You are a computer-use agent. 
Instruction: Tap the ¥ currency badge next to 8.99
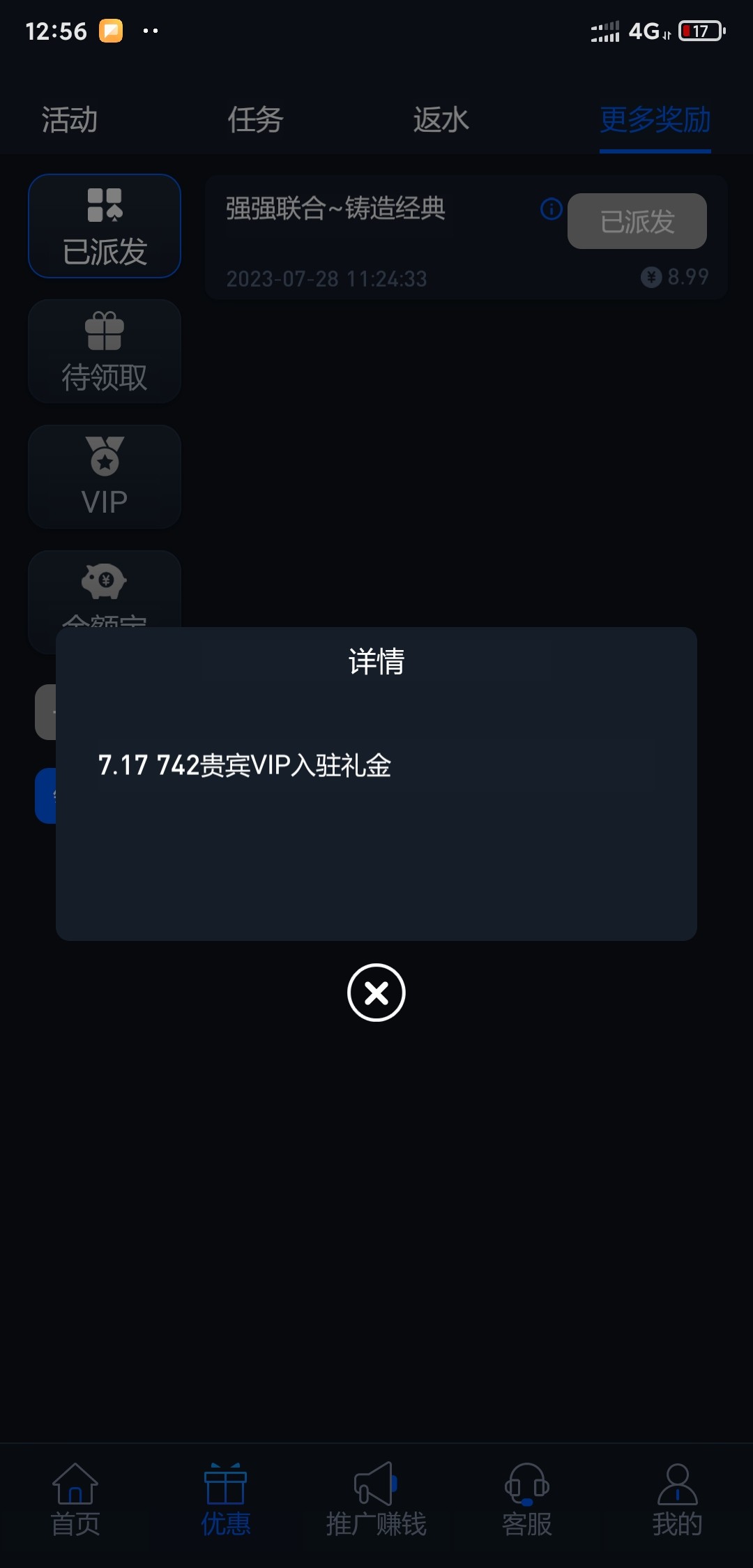click(651, 277)
